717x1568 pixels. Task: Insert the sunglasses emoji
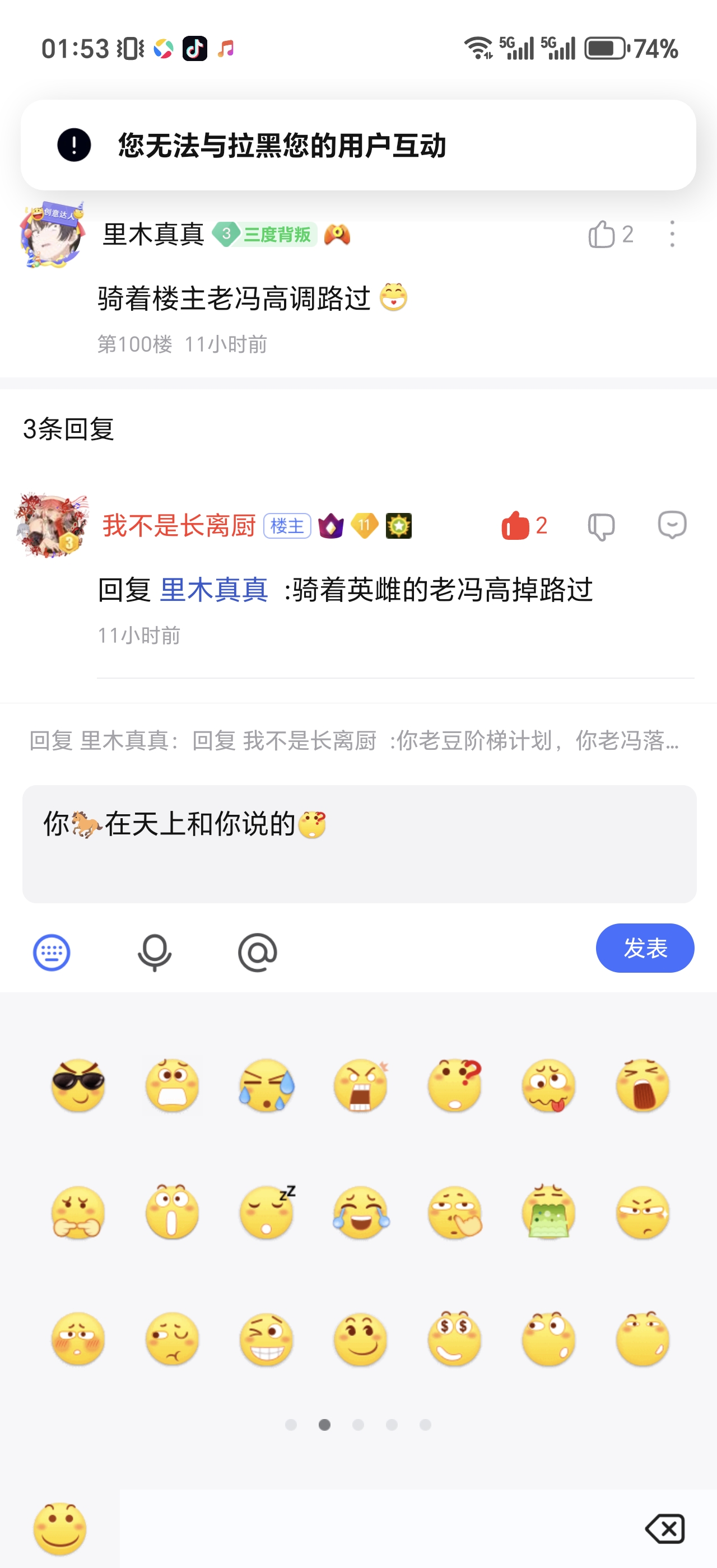78,1085
